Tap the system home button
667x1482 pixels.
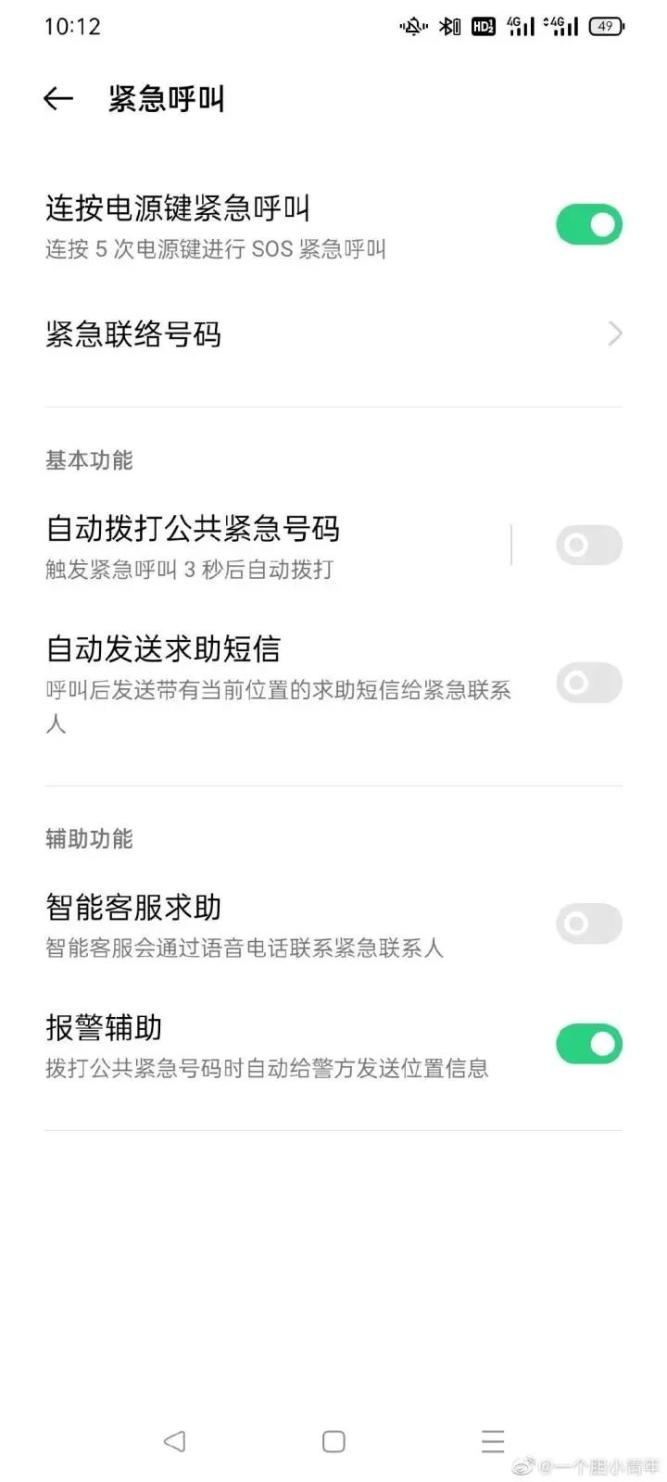334,1441
